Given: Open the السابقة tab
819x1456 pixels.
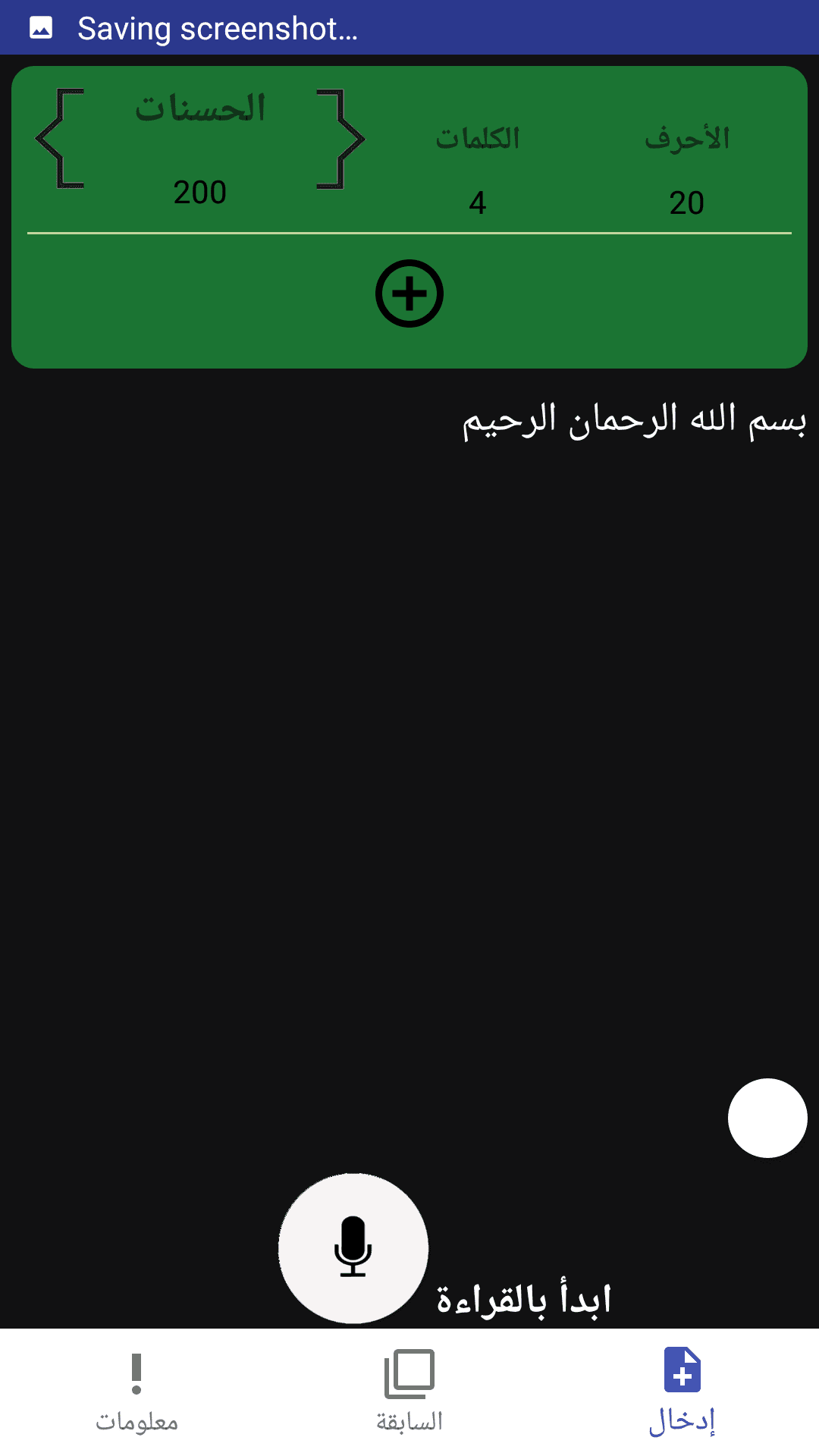Looking at the screenshot, I should click(x=409, y=1392).
